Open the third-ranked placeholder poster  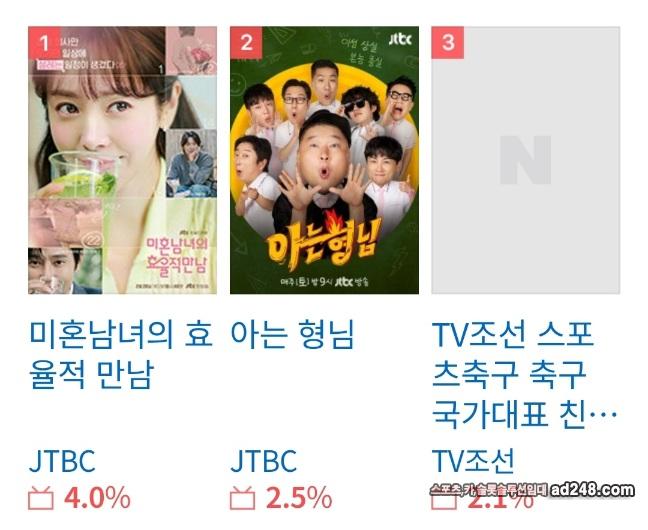[526, 160]
